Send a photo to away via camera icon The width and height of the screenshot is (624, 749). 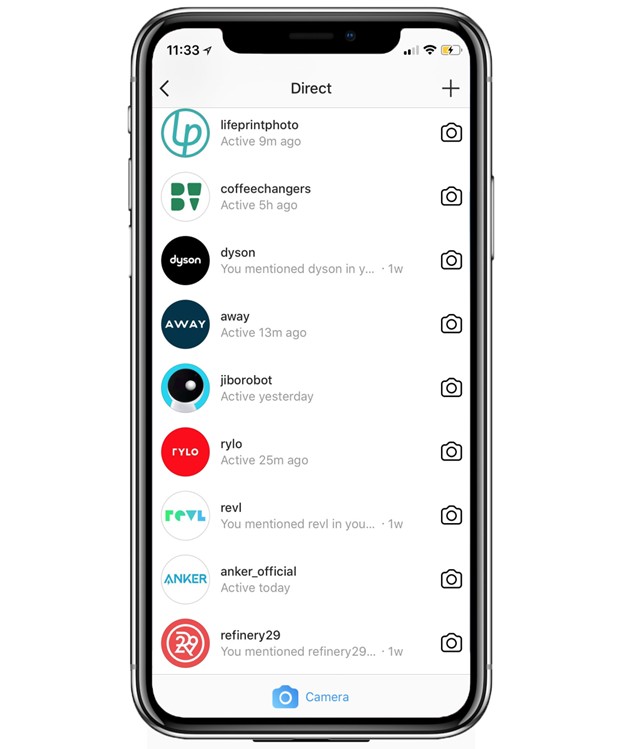451,324
